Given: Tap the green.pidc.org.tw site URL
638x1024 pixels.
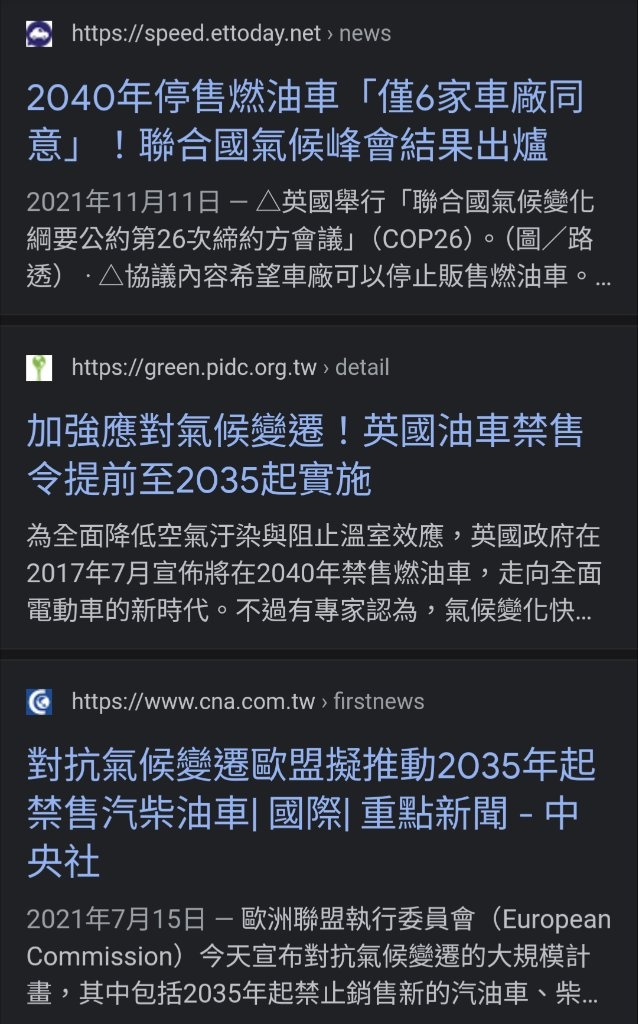Looking at the screenshot, I should pos(231,368).
